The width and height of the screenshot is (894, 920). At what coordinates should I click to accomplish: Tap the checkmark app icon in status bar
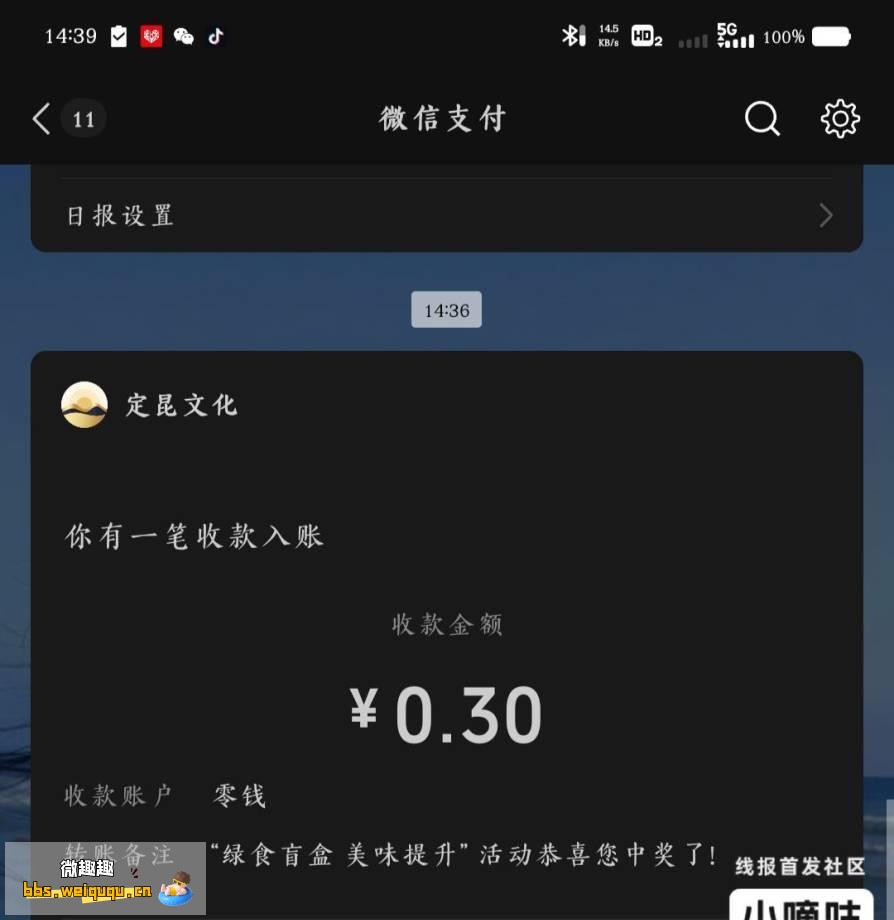click(120, 35)
